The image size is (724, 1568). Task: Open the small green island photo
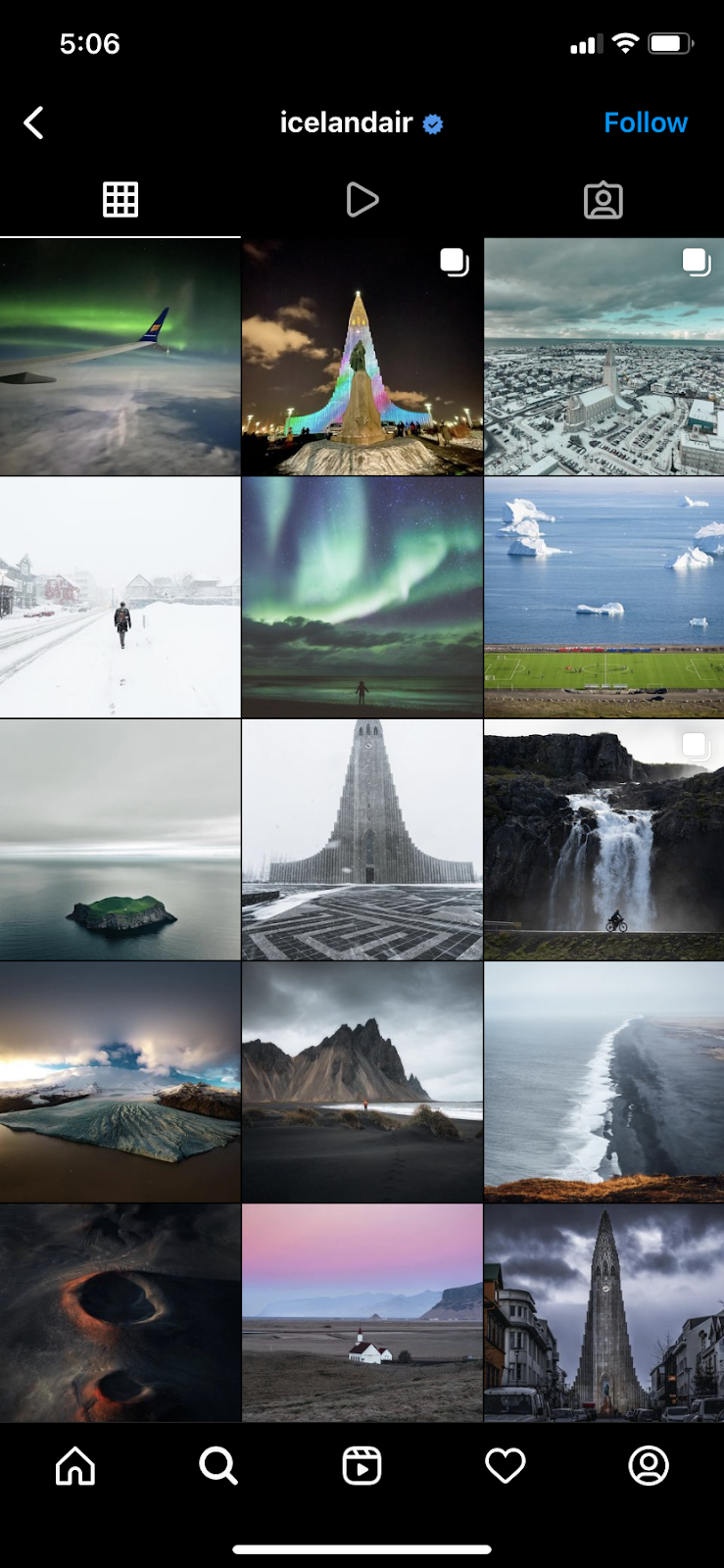[x=120, y=840]
